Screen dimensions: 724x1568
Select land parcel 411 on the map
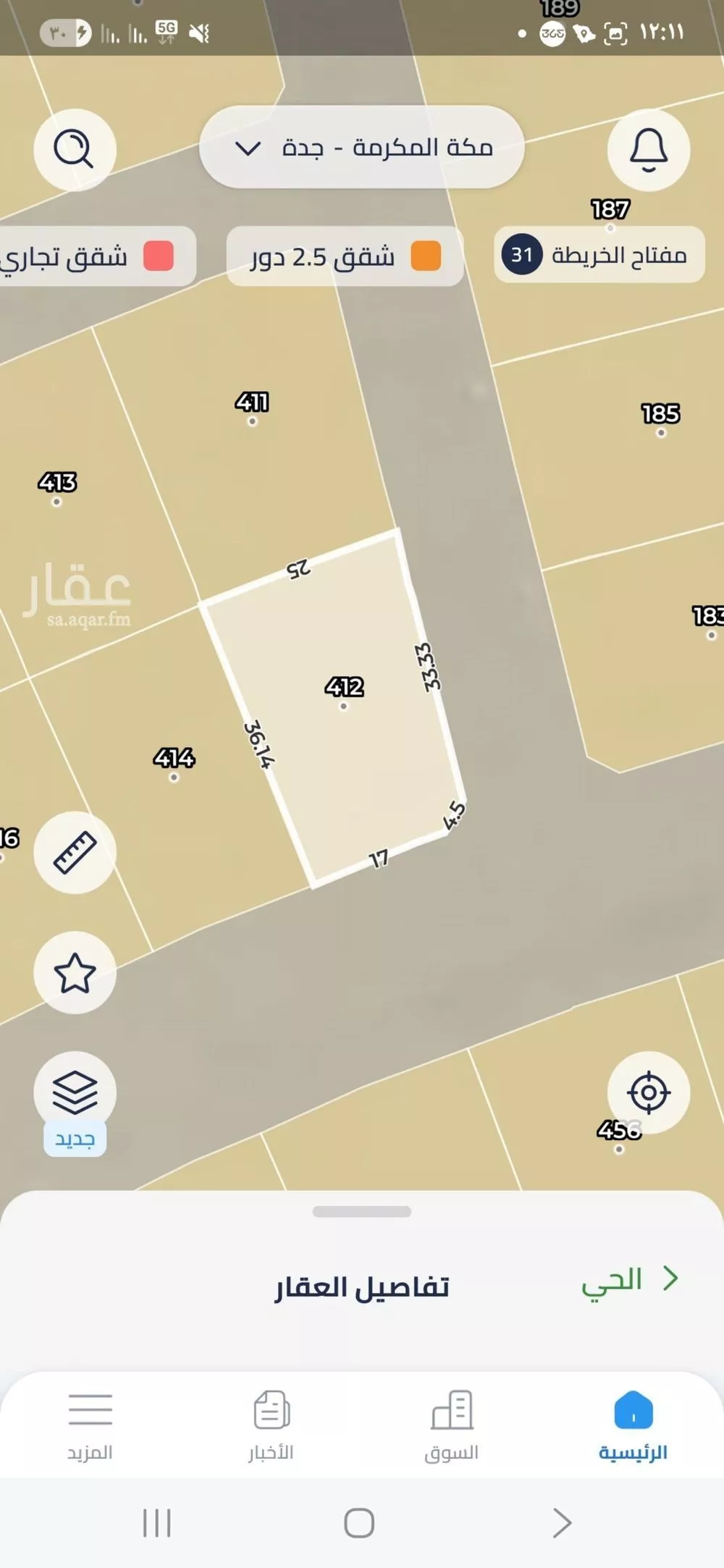252,421
